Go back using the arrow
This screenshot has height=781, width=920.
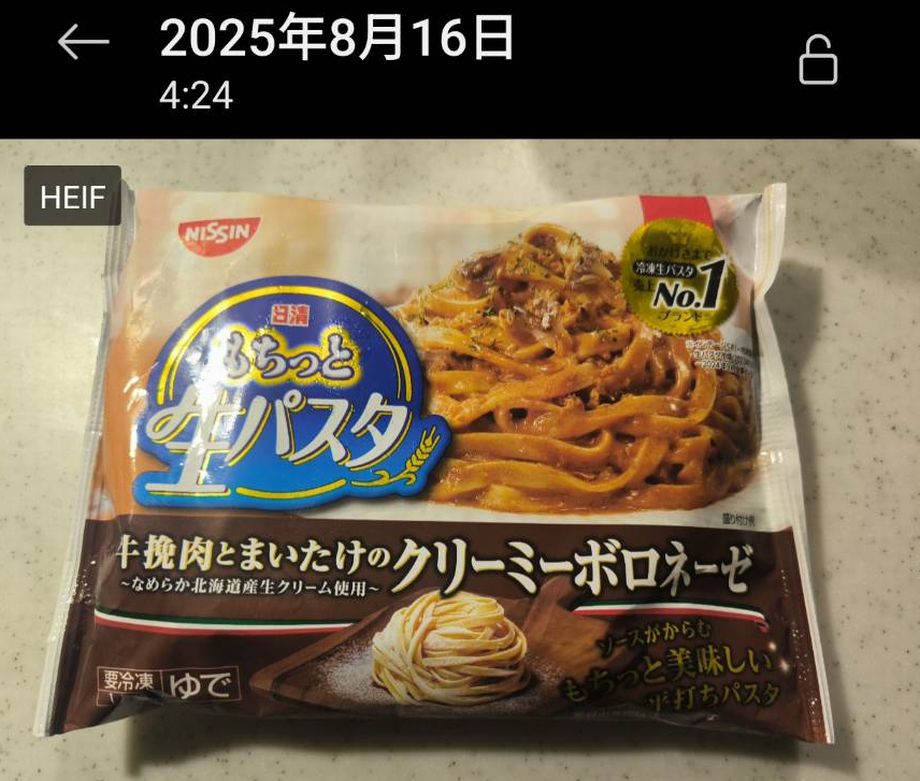pos(83,43)
